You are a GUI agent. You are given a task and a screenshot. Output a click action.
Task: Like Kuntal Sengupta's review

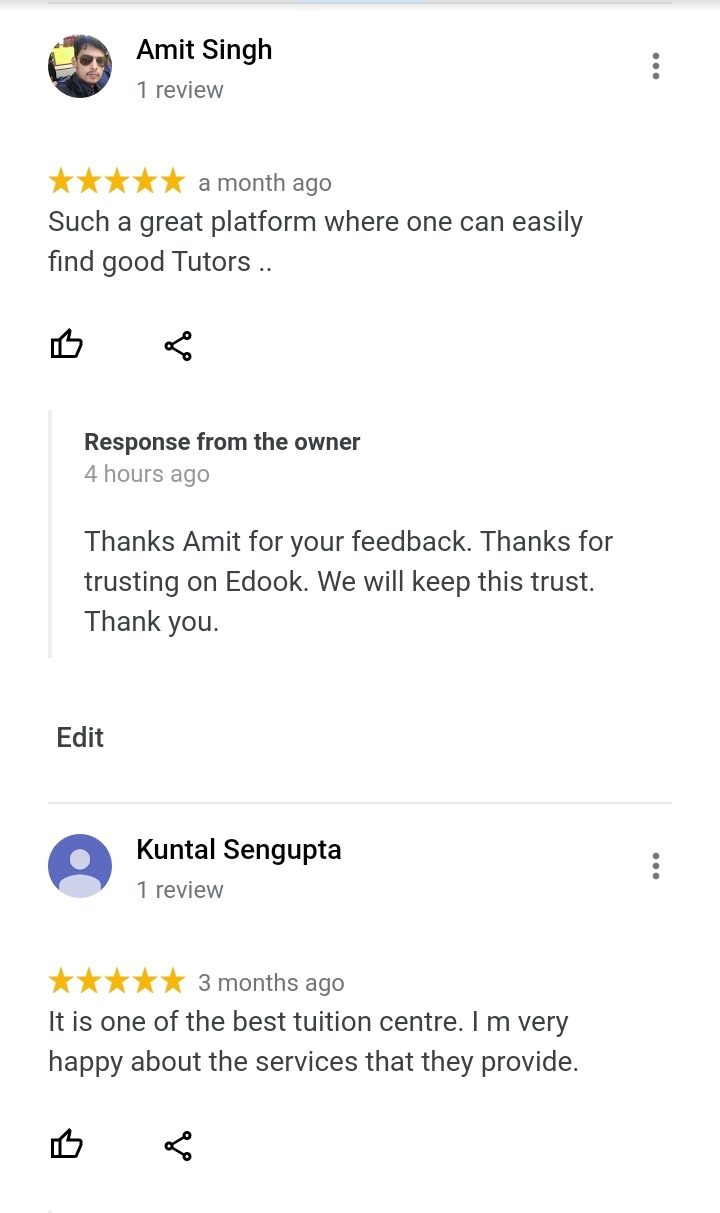66,1145
